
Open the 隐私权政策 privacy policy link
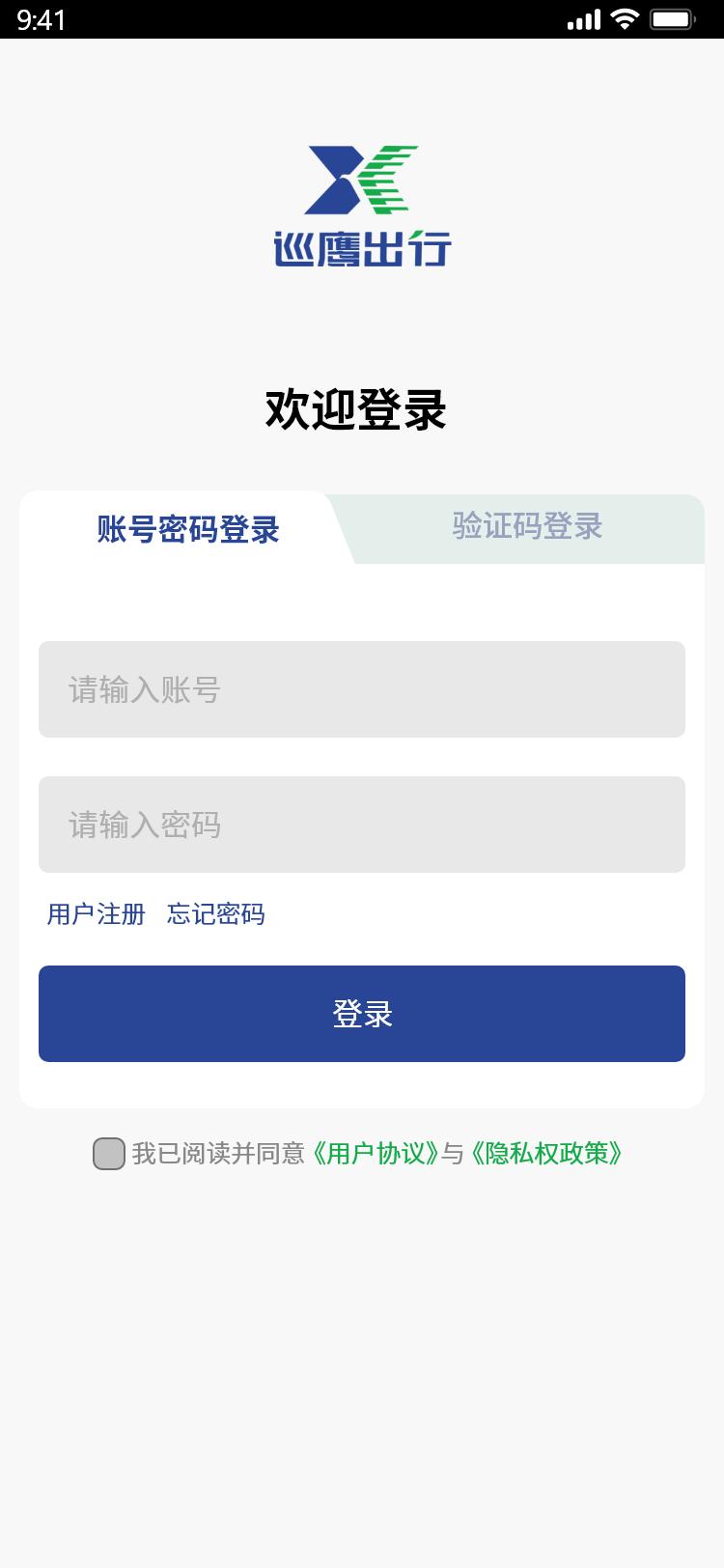pos(547,1154)
